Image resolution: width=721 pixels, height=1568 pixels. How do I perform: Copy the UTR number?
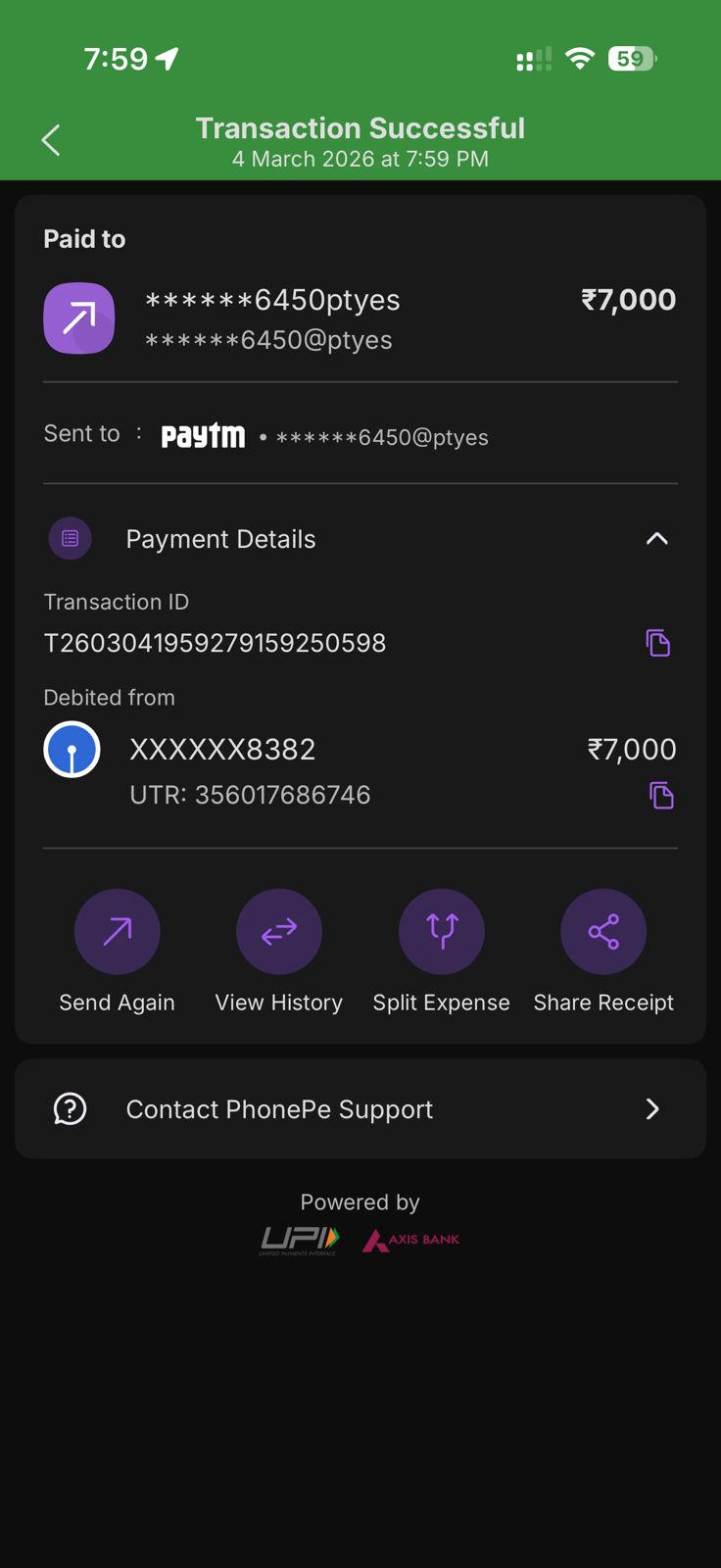click(x=661, y=795)
